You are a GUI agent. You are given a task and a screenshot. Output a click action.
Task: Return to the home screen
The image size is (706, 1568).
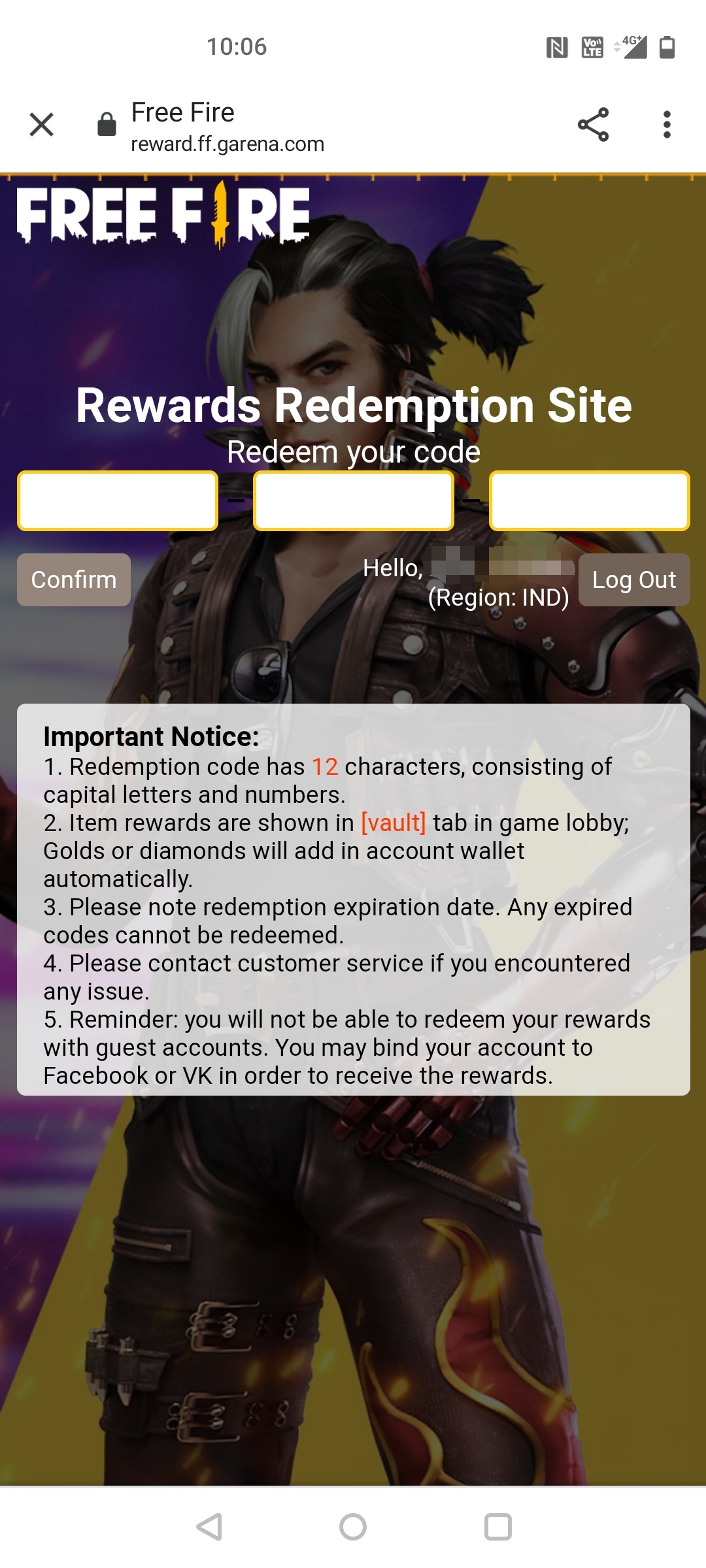(x=353, y=1527)
